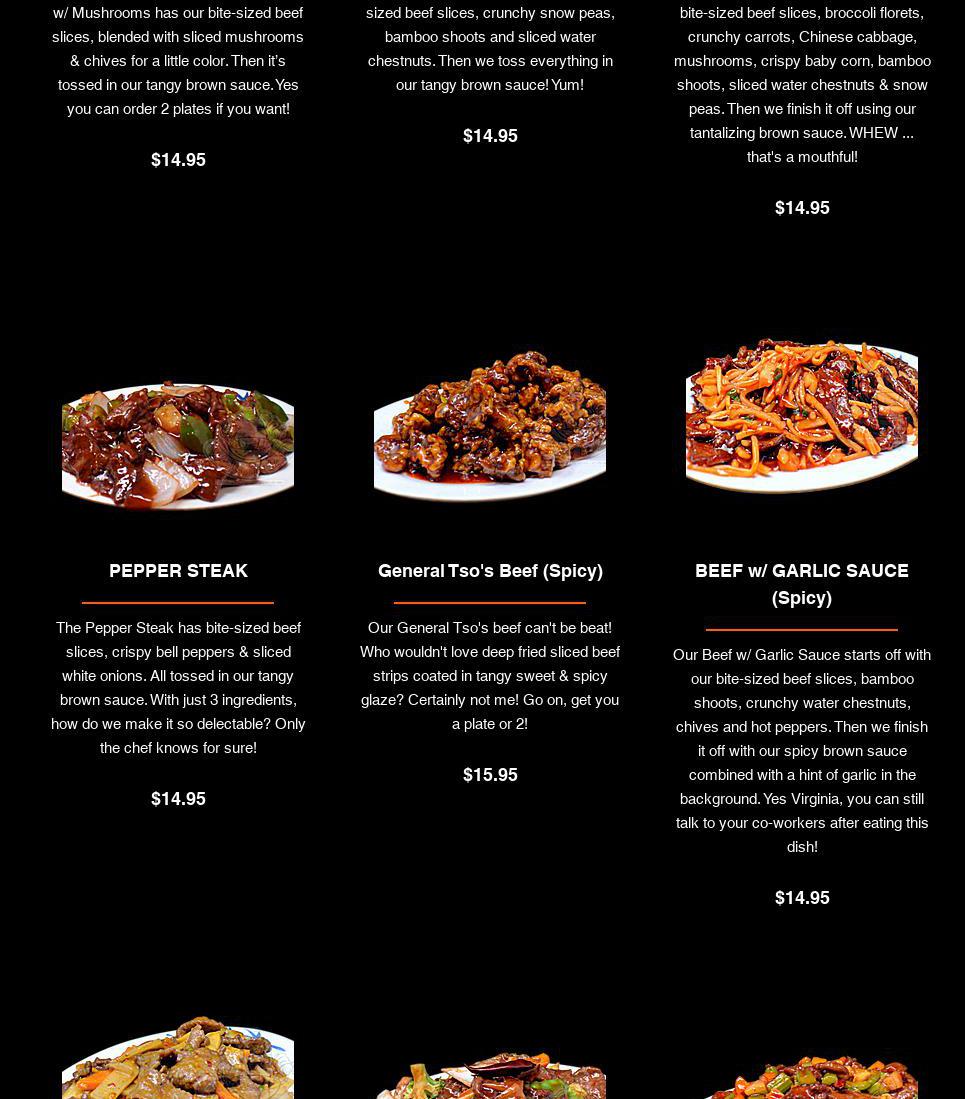View the General Tso's Beef photo

[490, 425]
